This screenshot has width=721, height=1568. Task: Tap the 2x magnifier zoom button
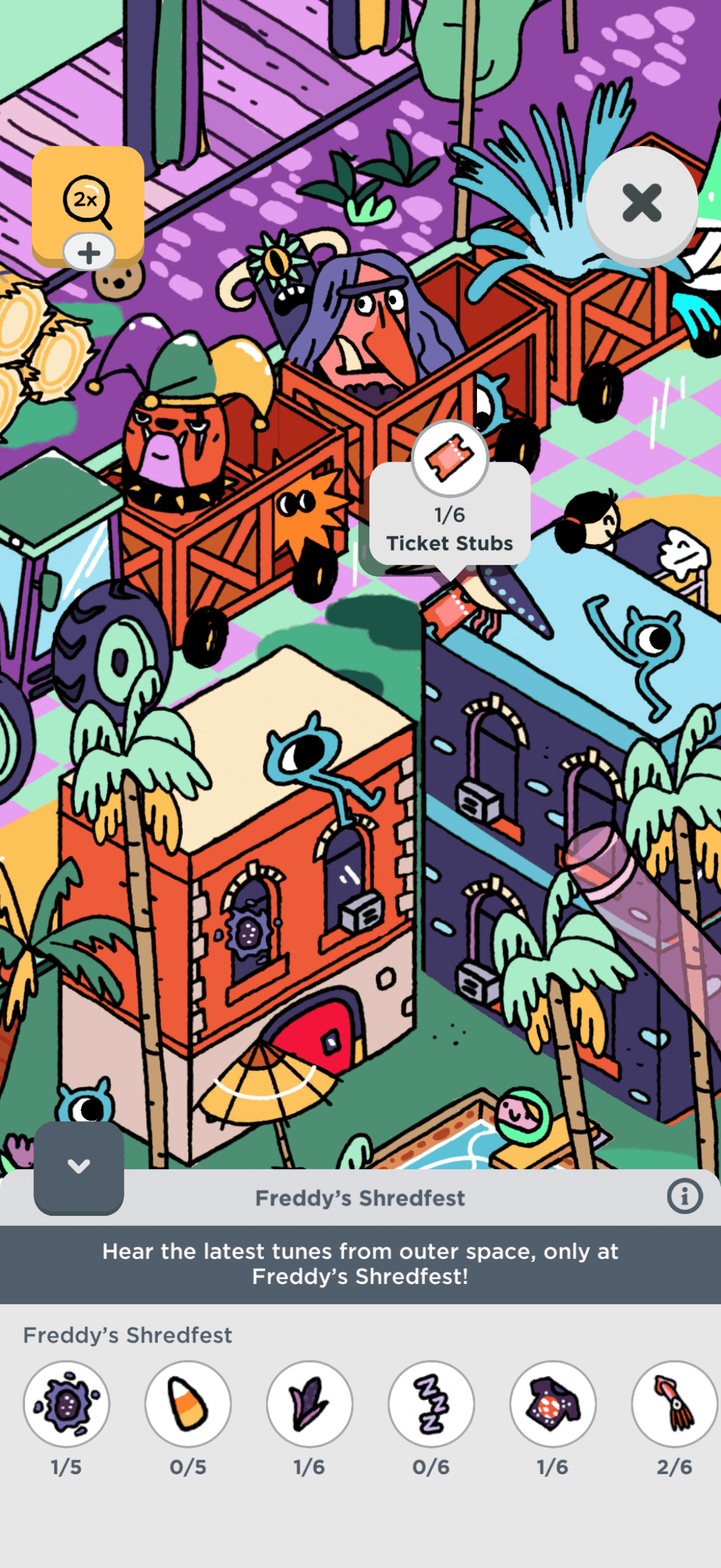[88, 203]
